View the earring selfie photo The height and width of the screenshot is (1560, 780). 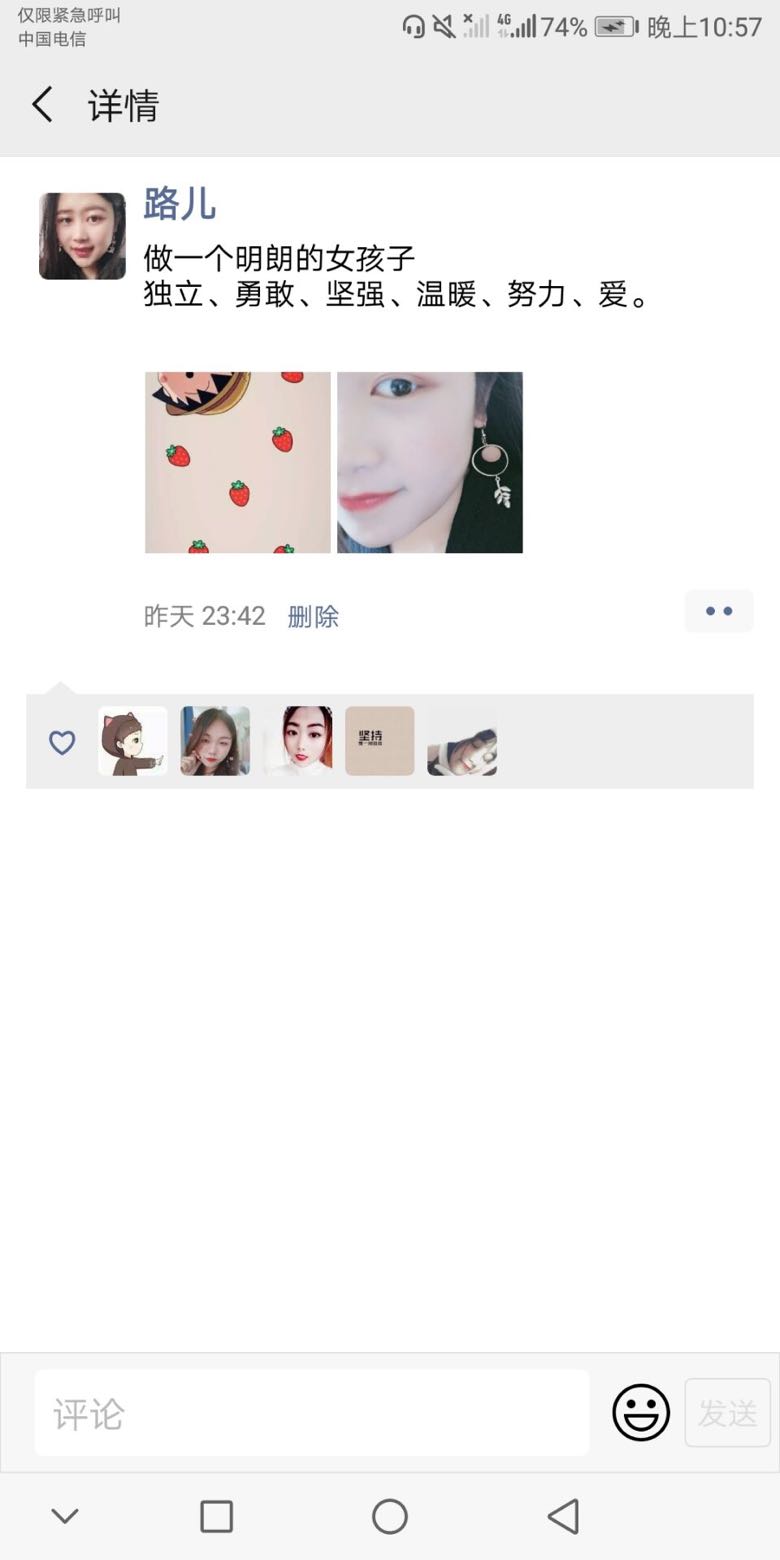tap(430, 462)
